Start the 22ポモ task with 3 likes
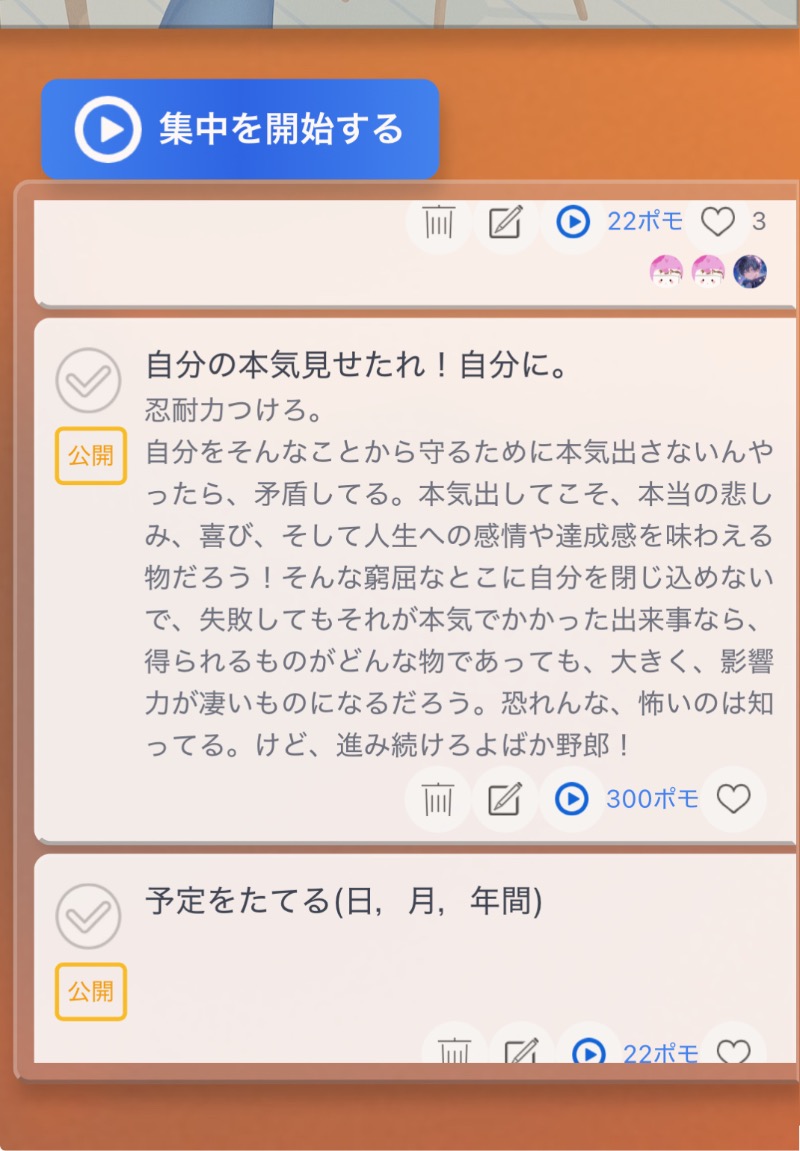The image size is (800, 1151). [573, 221]
